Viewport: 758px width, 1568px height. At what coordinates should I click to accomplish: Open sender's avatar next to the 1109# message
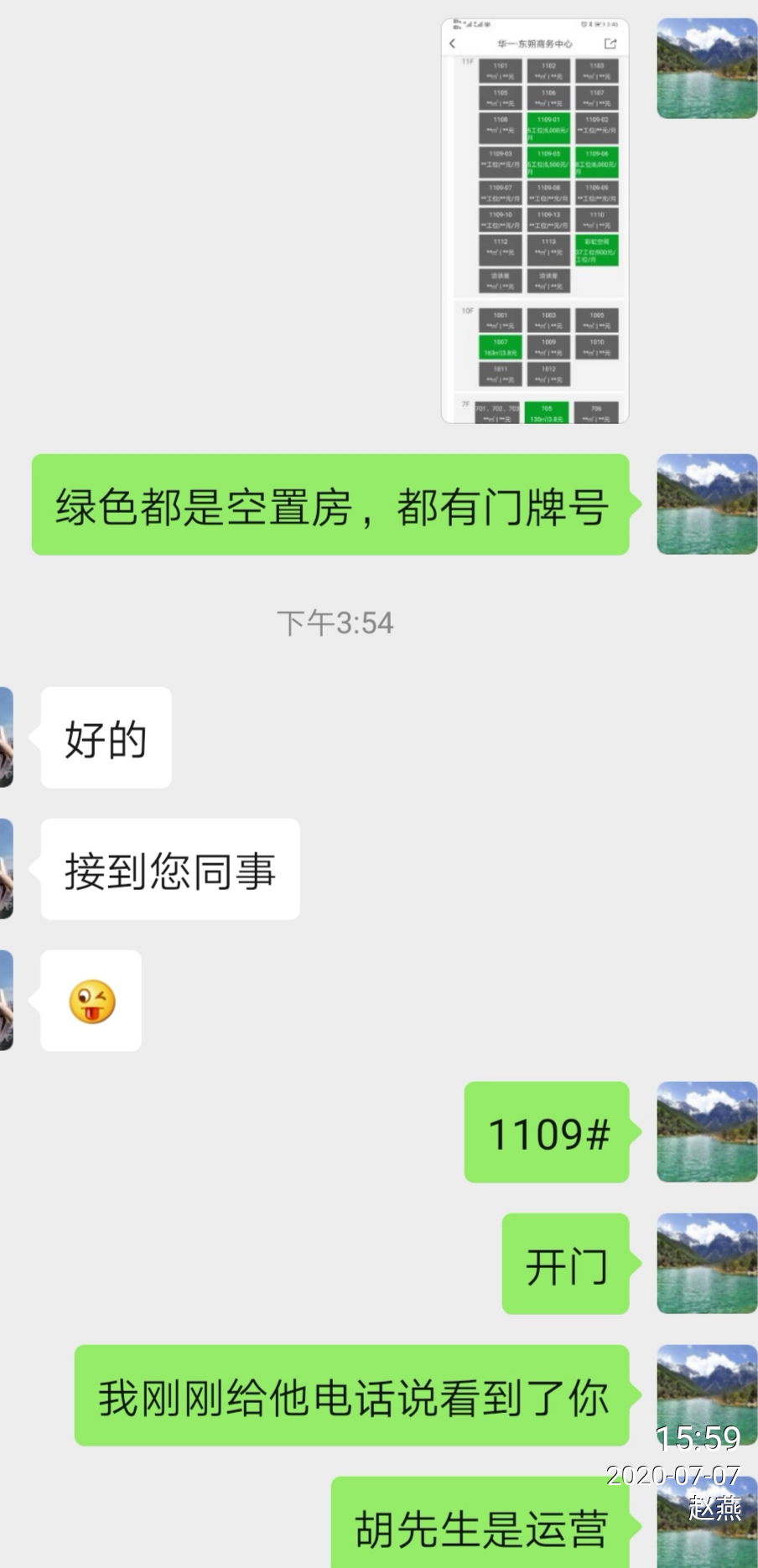point(706,1131)
